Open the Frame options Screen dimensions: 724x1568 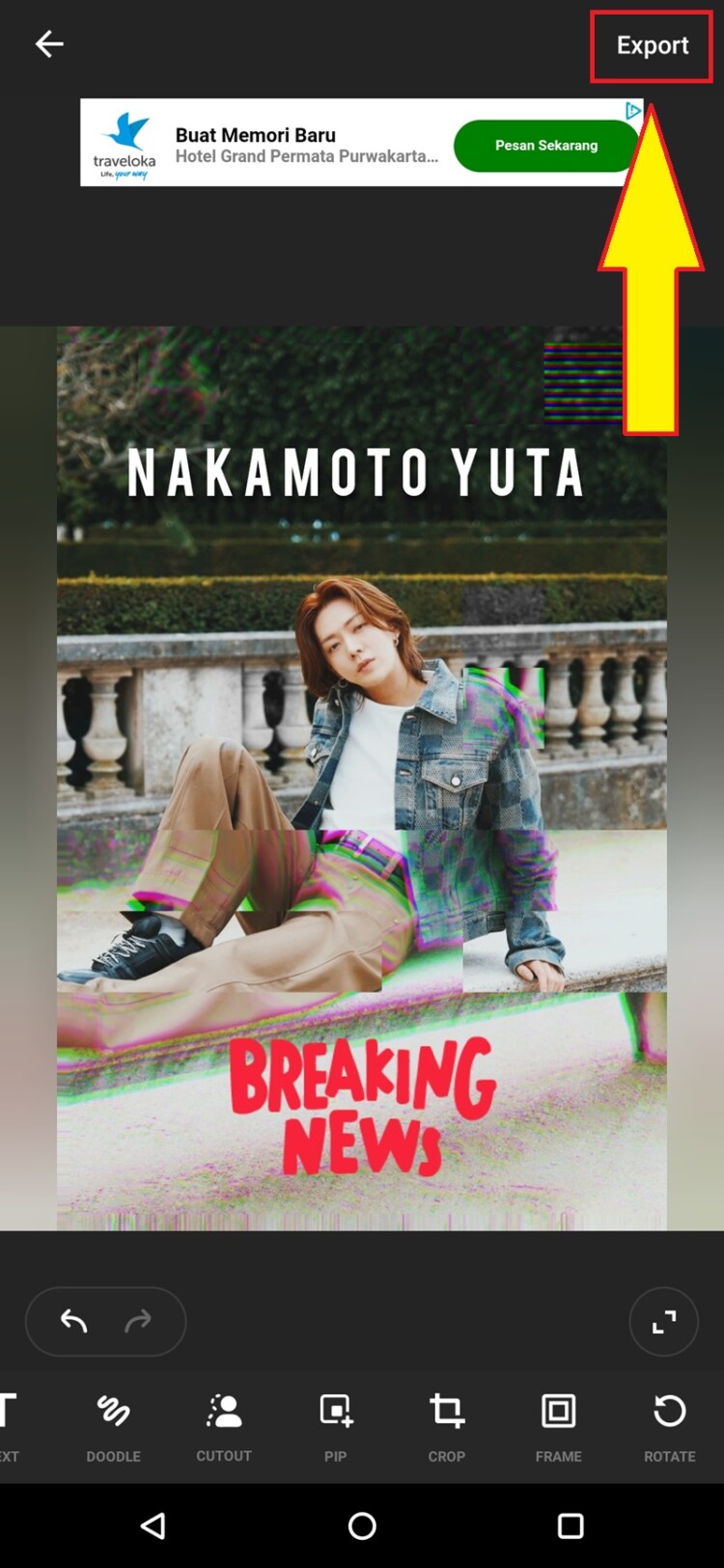[558, 1425]
